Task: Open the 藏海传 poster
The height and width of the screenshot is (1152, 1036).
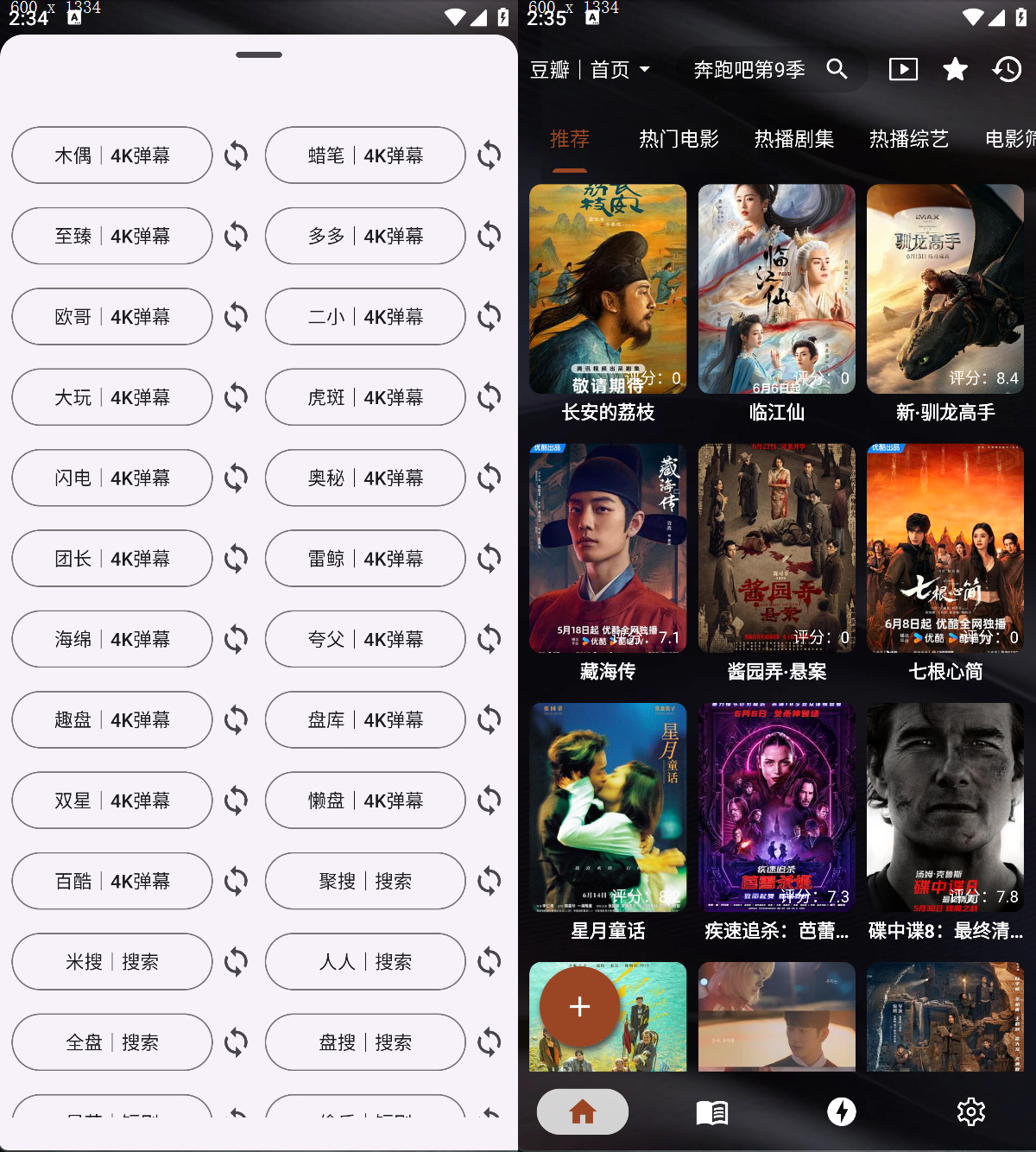Action: click(x=607, y=547)
